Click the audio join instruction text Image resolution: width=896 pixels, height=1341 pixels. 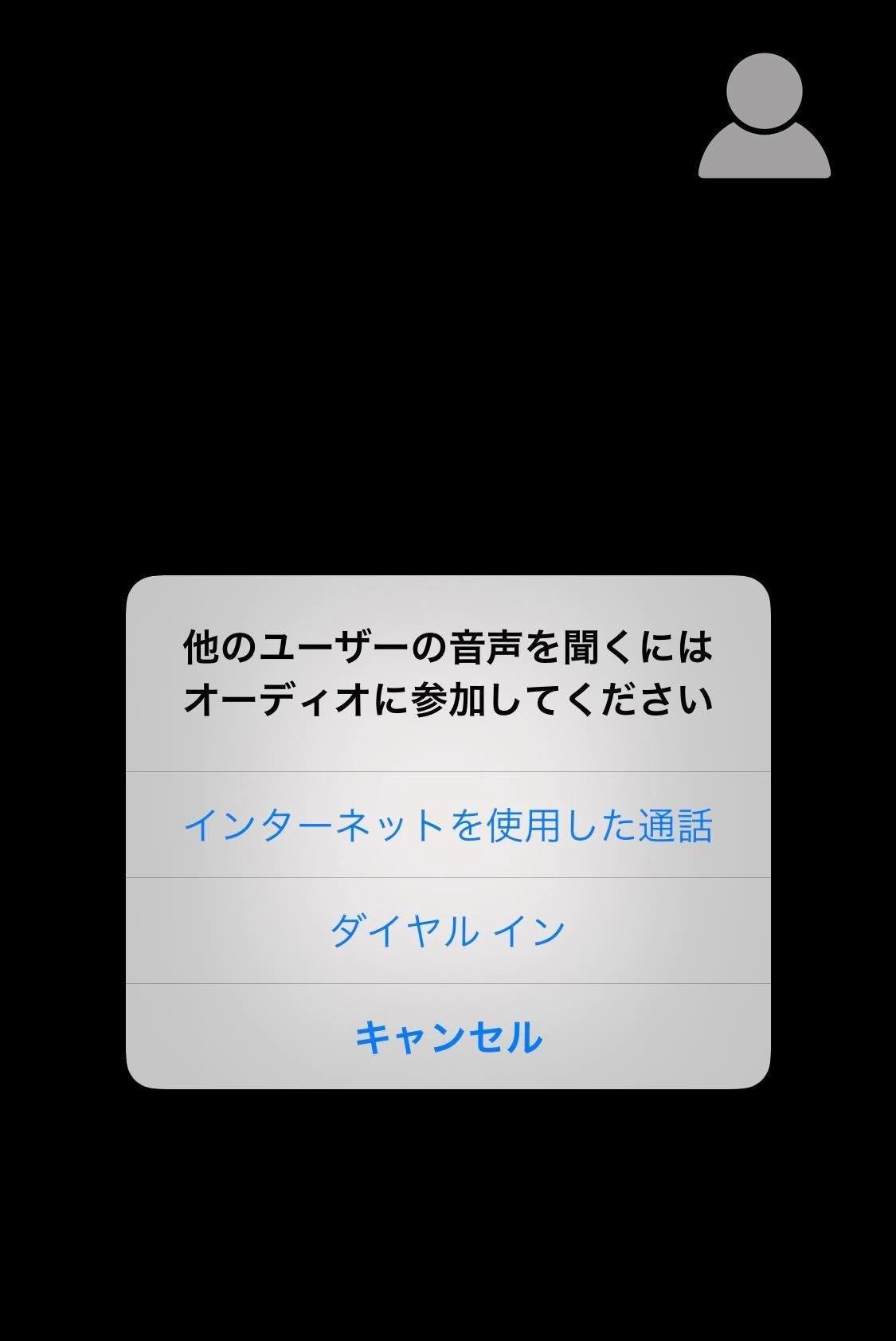(x=448, y=672)
